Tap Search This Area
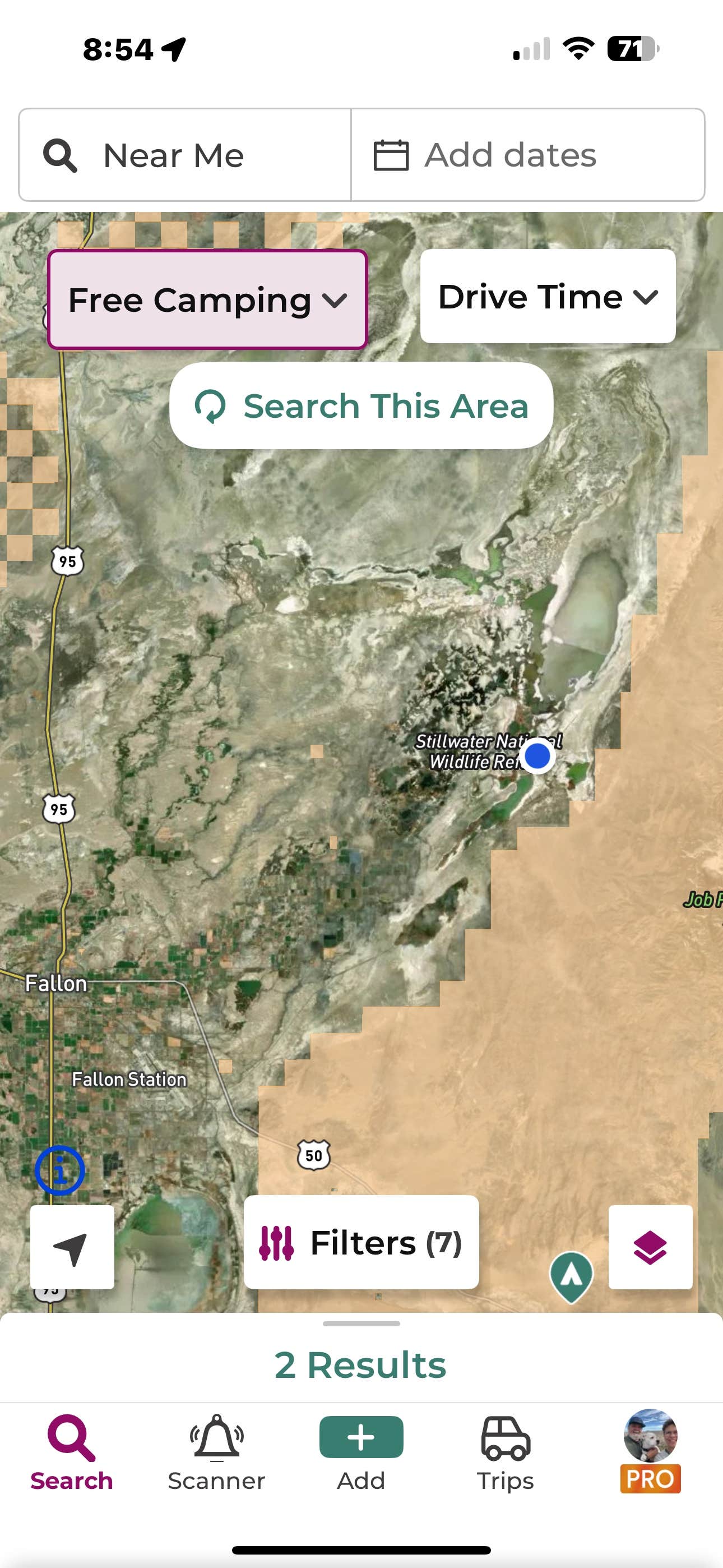This screenshot has width=723, height=1568. (x=361, y=405)
